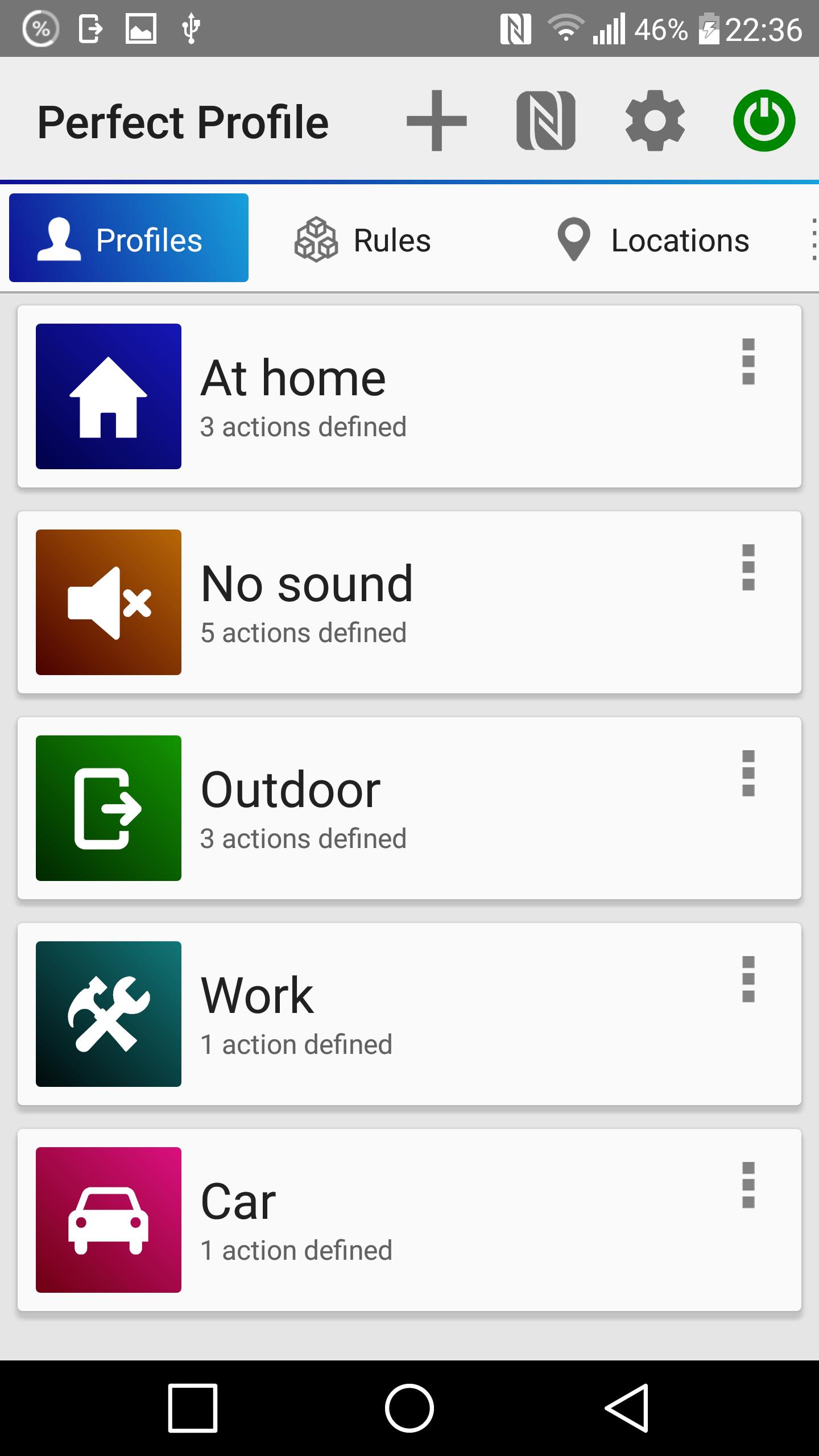The image size is (819, 1456).
Task: Open options menu for At home
Action: 748,362
